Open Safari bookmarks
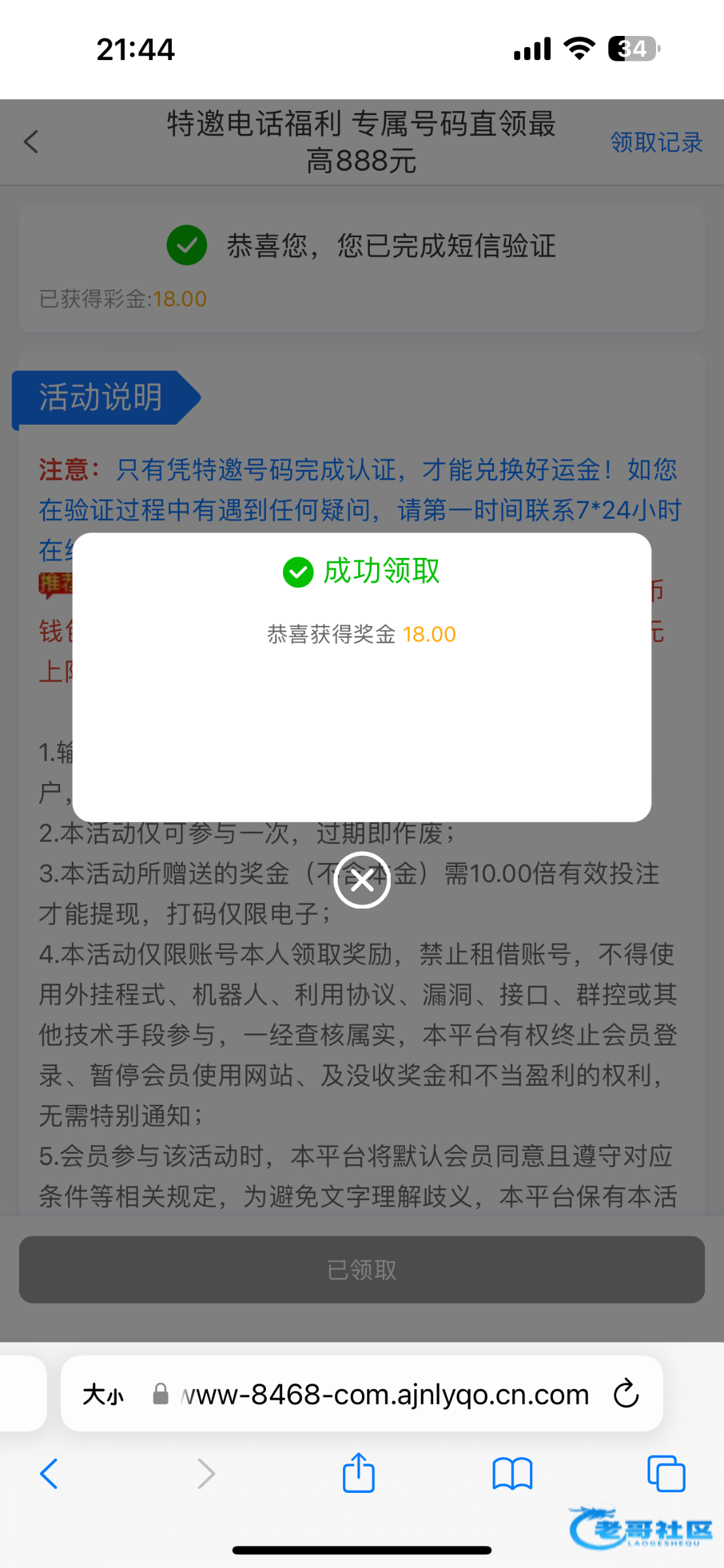 click(512, 1474)
